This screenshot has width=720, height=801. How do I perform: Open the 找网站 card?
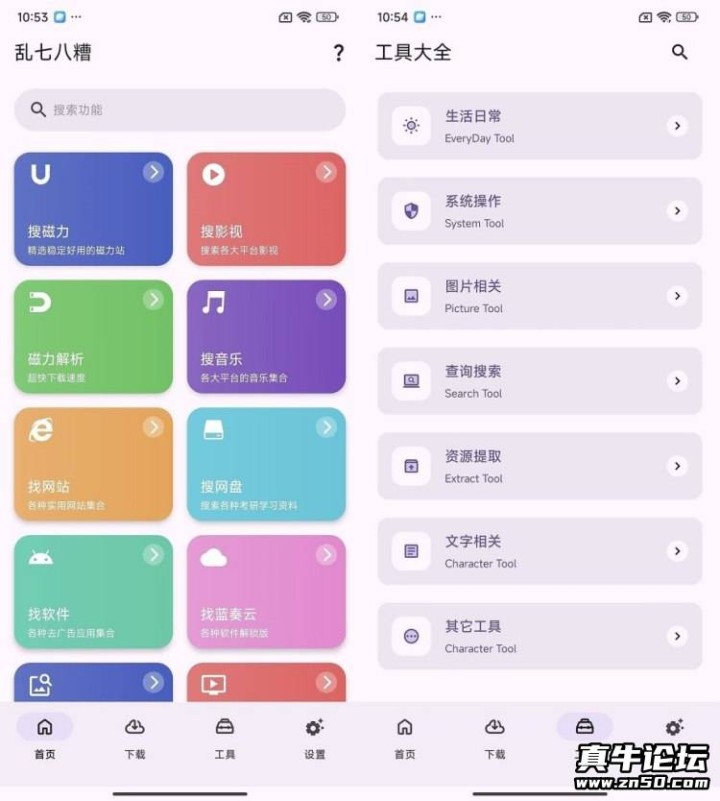click(x=94, y=464)
